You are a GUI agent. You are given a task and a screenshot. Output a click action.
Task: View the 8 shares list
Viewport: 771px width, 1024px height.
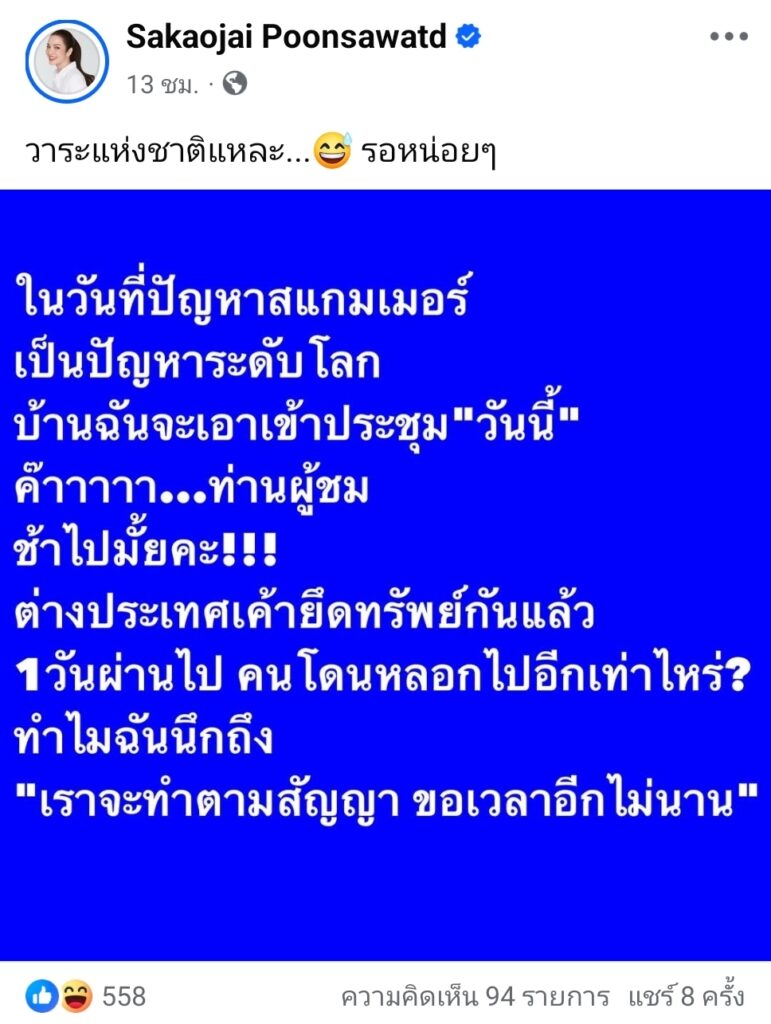click(x=687, y=996)
